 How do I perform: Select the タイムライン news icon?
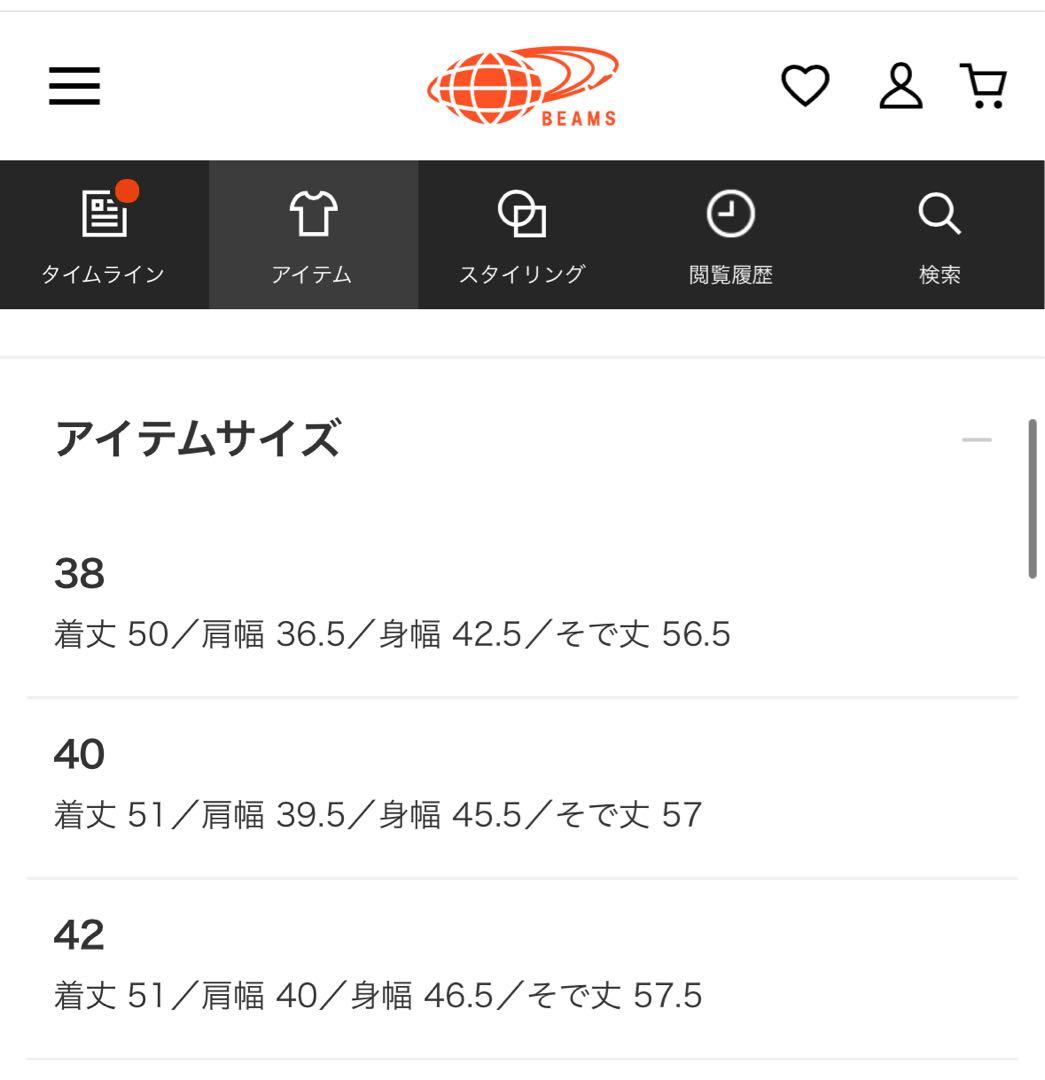(104, 213)
